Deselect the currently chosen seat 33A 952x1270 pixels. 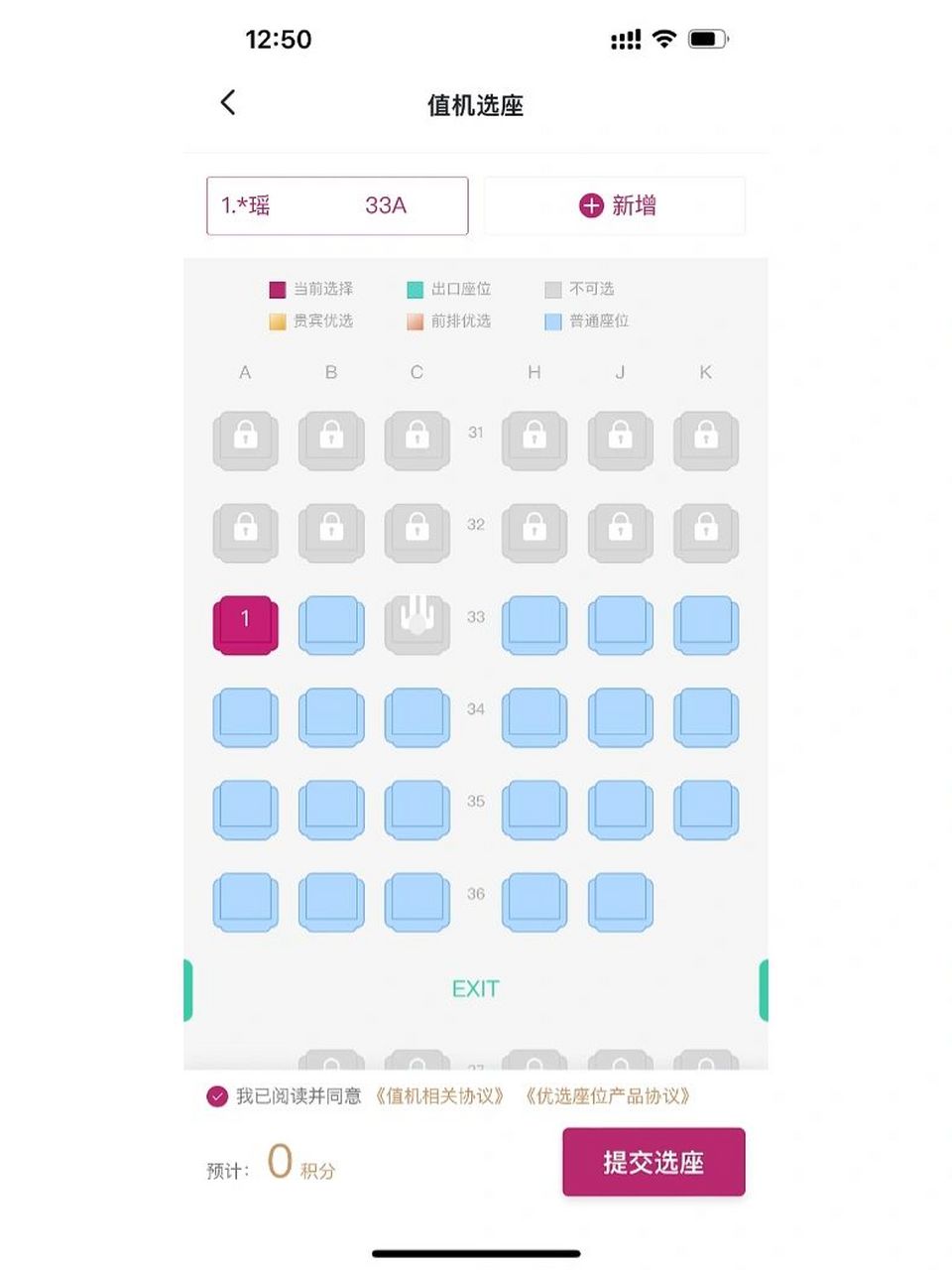246,625
